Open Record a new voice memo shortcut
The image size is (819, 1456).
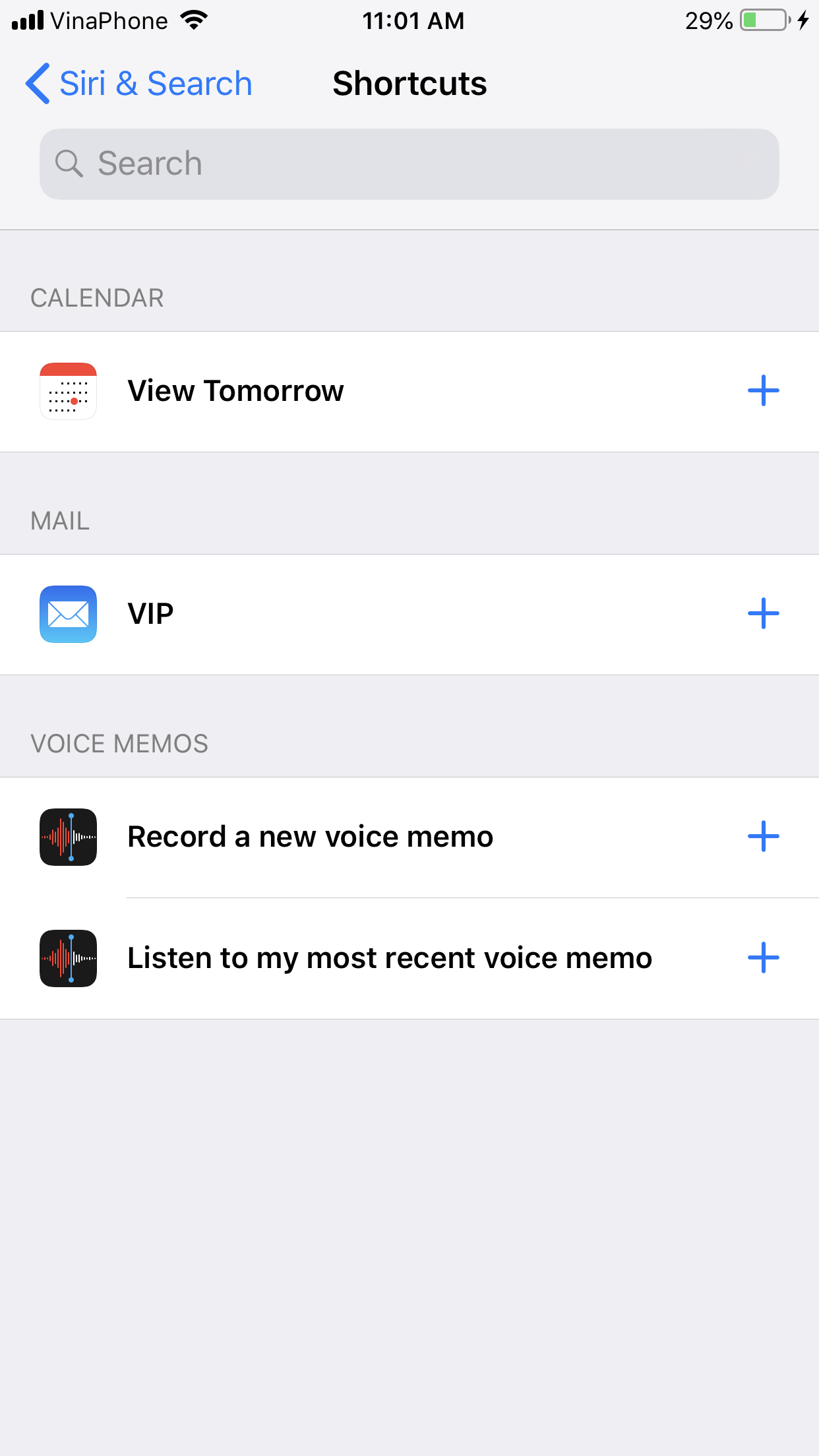point(310,837)
